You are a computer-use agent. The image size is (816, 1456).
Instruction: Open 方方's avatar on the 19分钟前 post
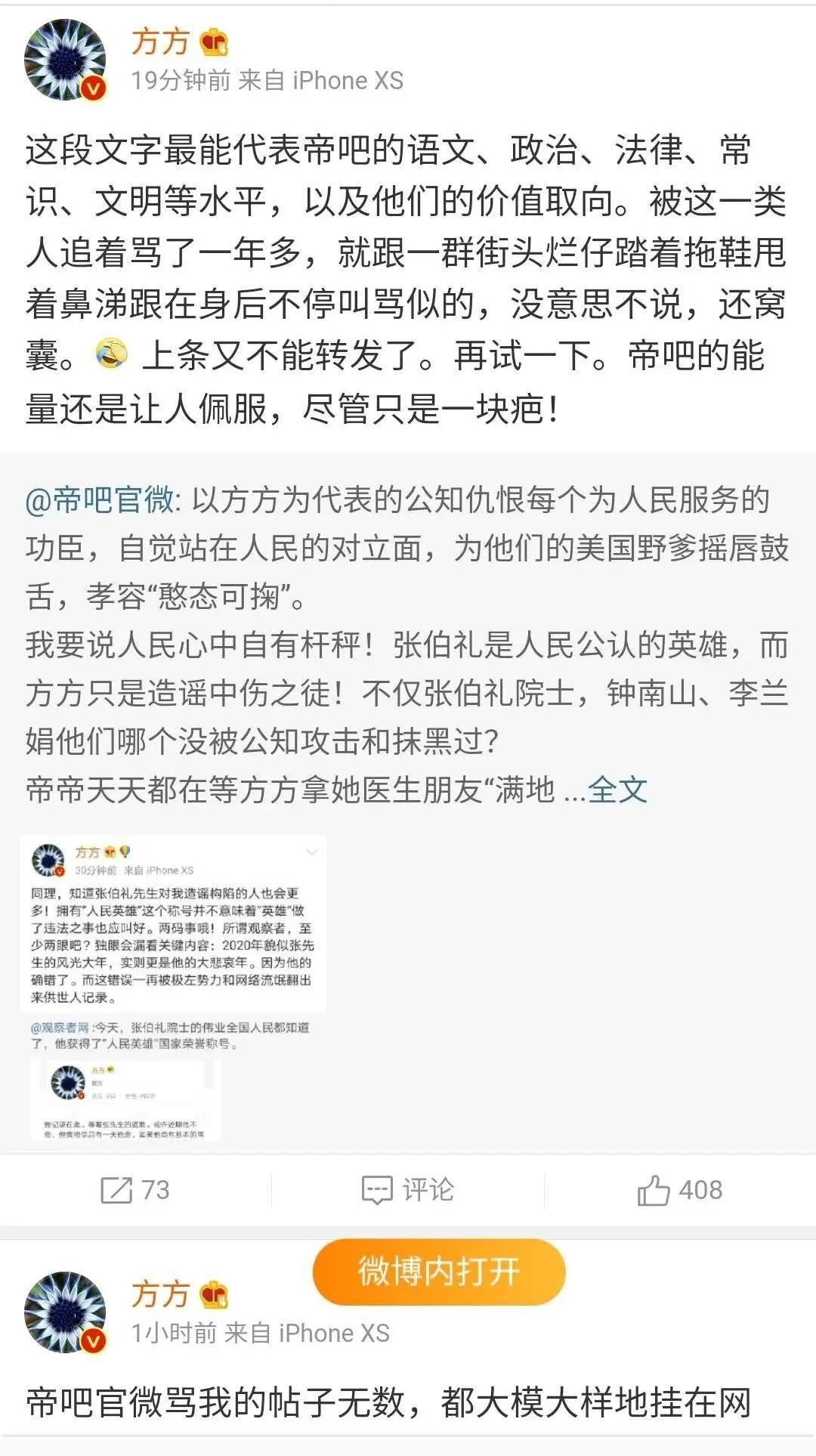64,60
